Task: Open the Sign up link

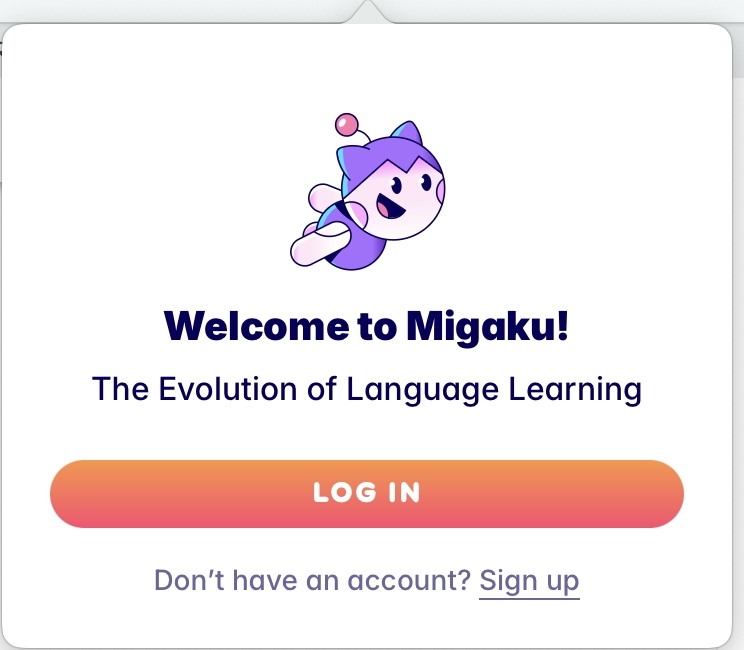Action: 529,581
